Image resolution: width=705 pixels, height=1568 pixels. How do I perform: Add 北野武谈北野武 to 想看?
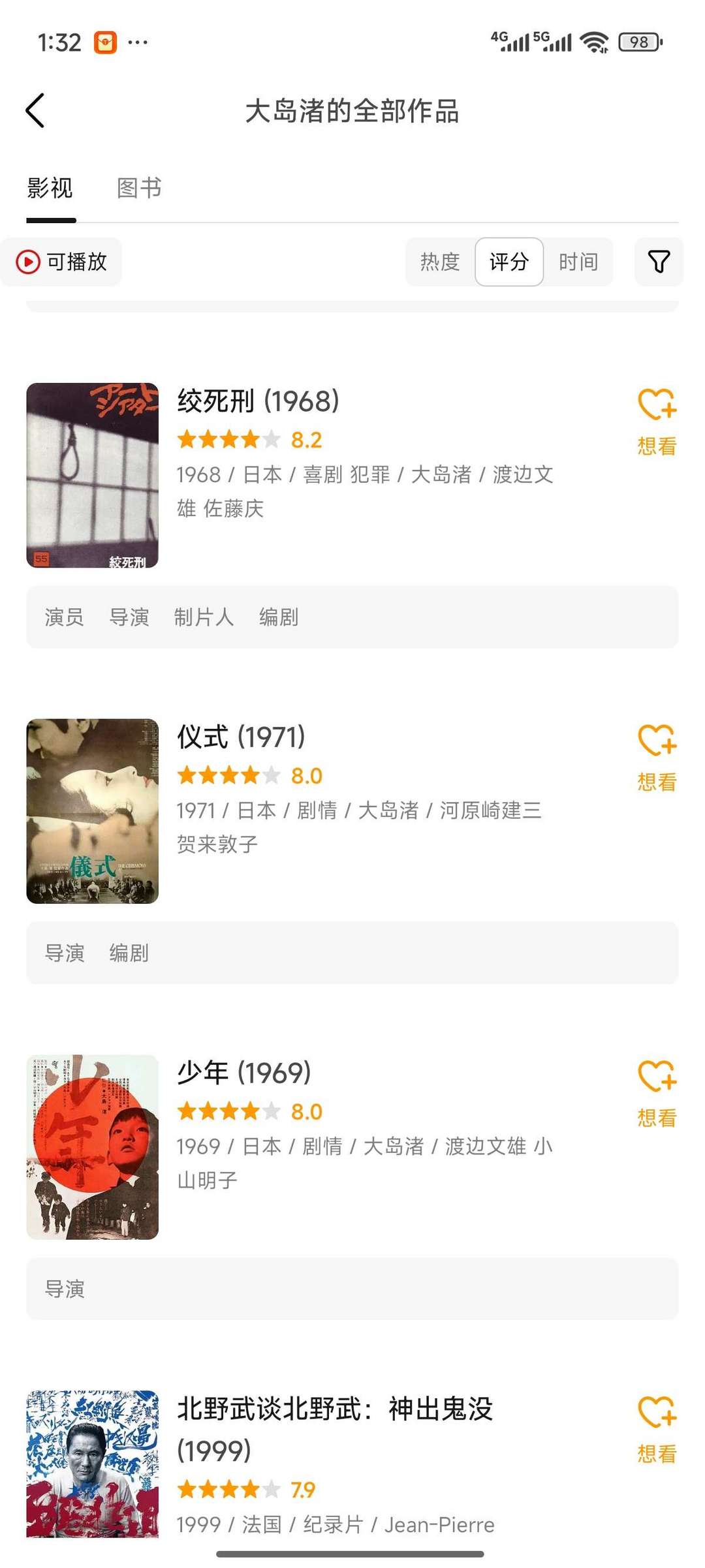[x=657, y=1429]
